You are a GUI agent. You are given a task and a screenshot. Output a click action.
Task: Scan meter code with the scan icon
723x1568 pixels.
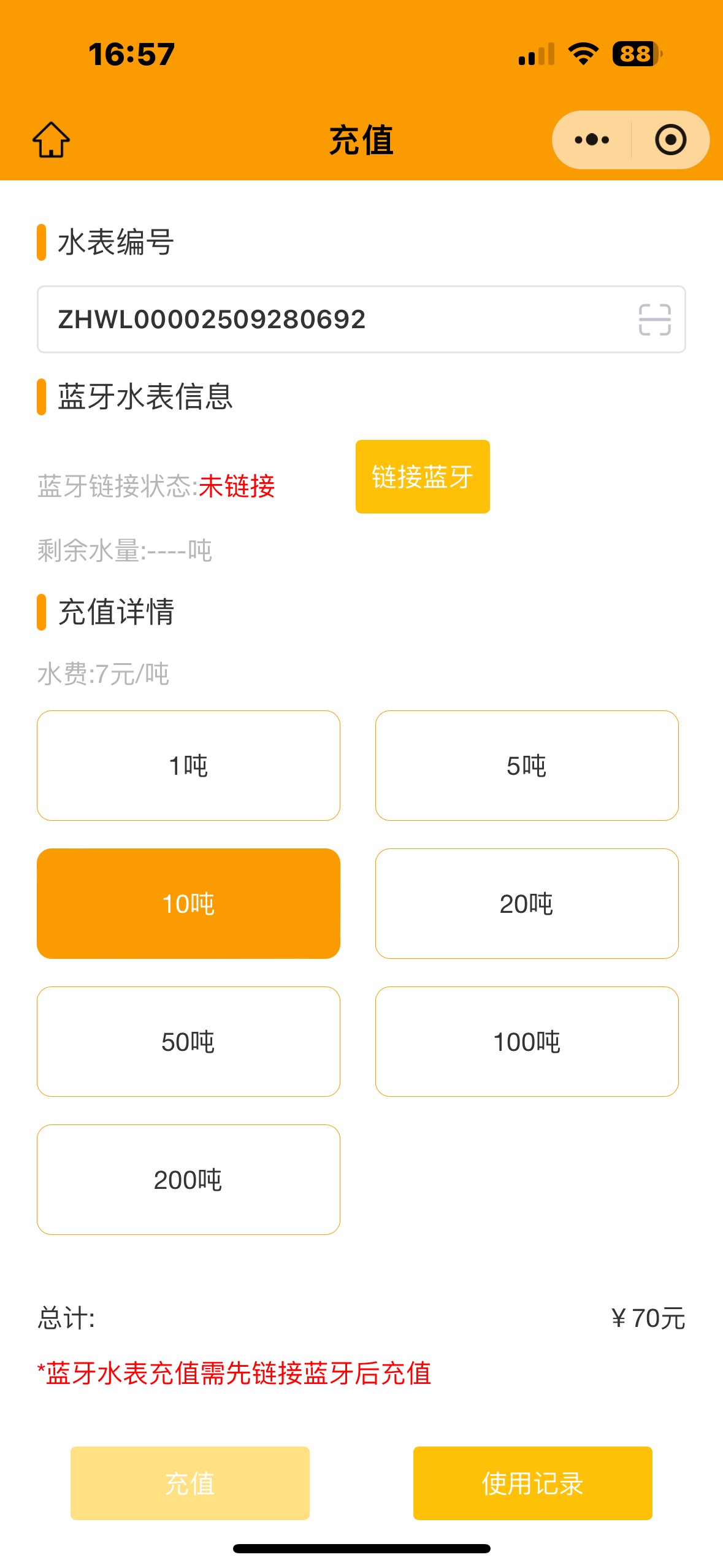654,320
